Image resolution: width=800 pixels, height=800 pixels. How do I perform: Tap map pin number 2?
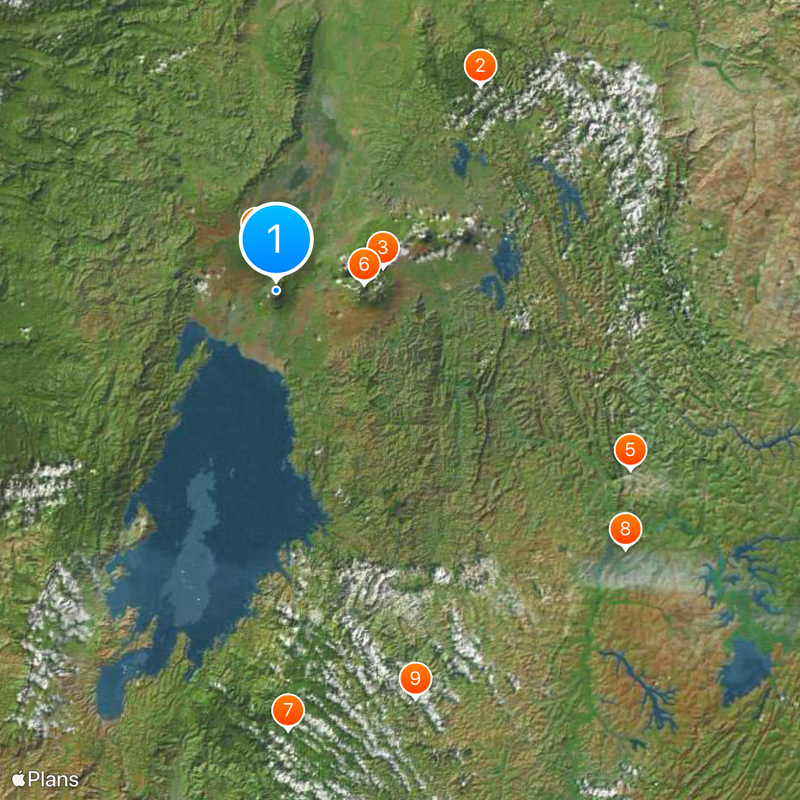pos(480,67)
